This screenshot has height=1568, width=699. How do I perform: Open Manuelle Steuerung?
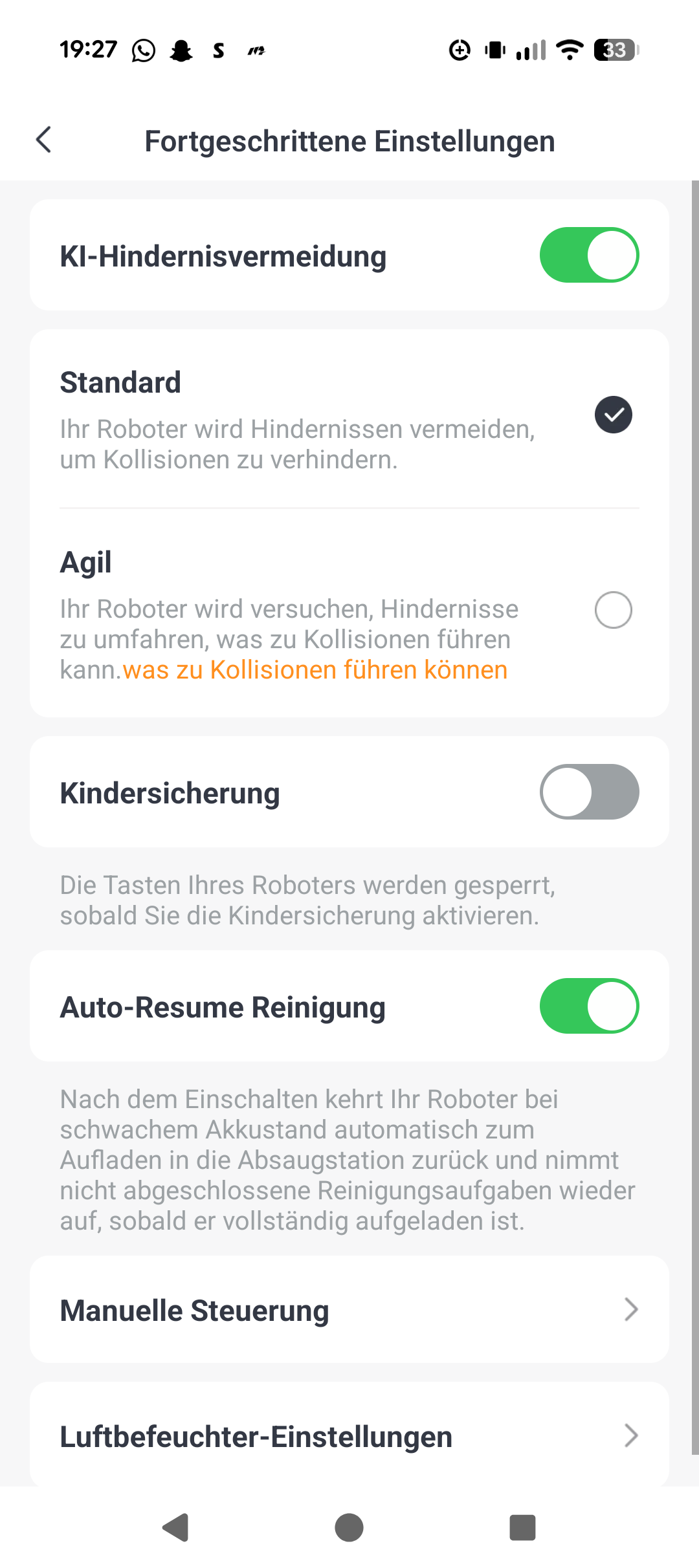click(349, 1310)
